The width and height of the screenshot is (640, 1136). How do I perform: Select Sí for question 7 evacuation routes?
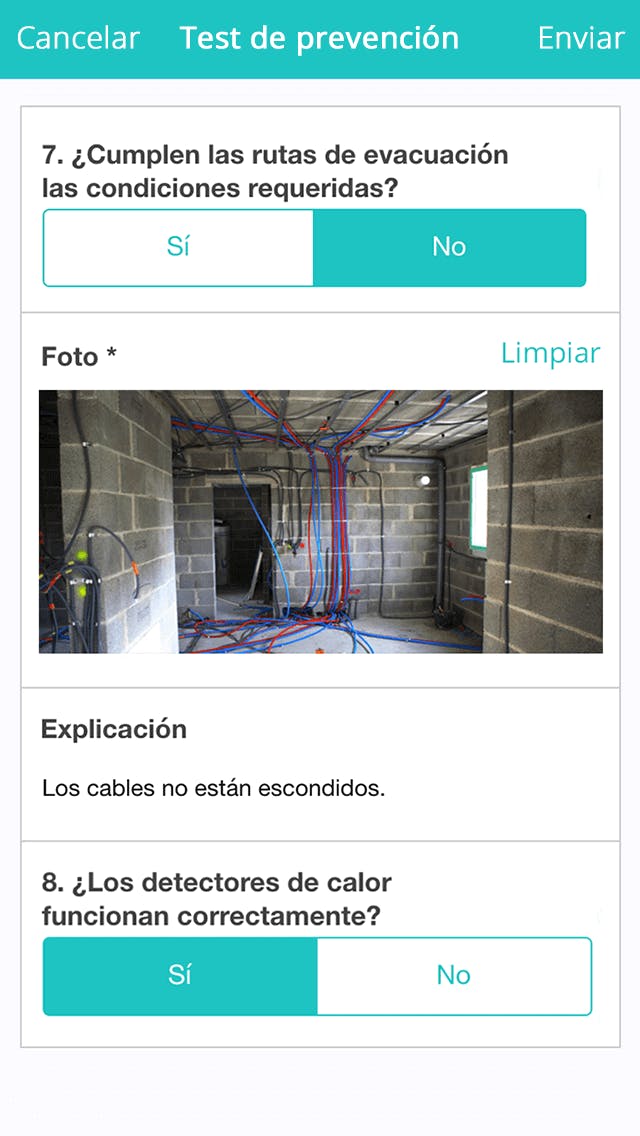click(x=178, y=247)
